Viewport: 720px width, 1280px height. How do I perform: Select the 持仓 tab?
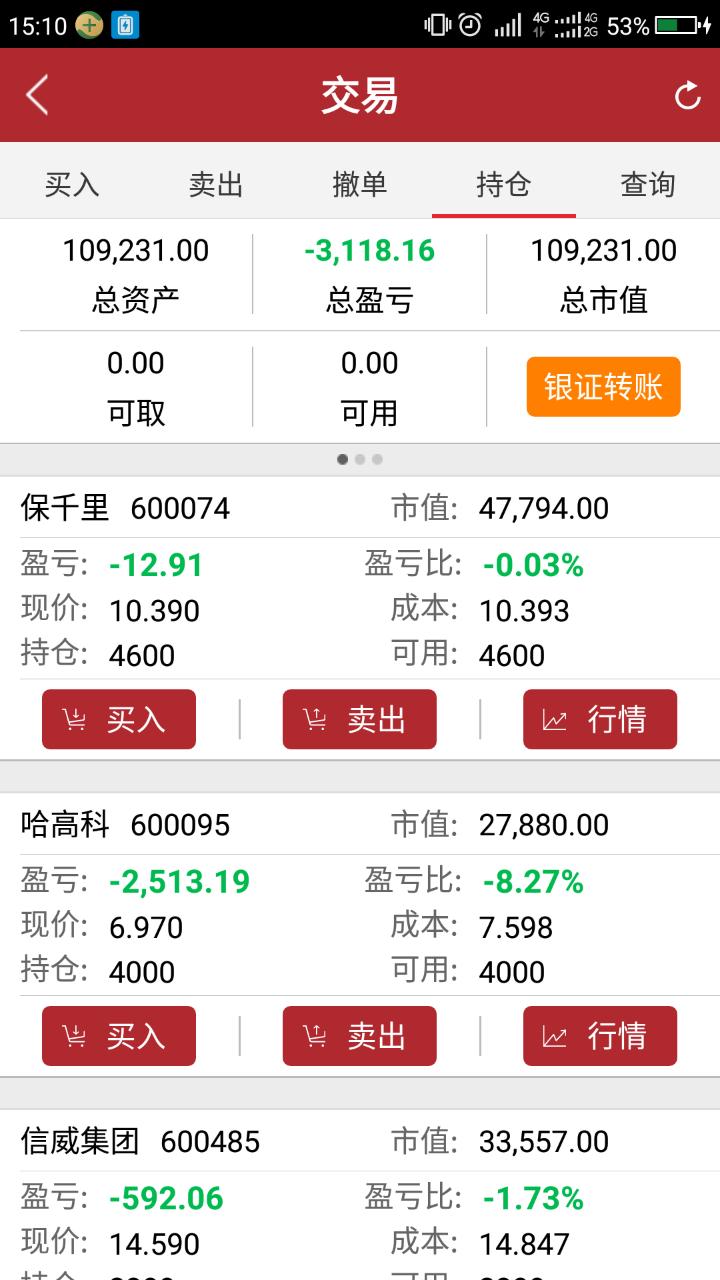(503, 185)
